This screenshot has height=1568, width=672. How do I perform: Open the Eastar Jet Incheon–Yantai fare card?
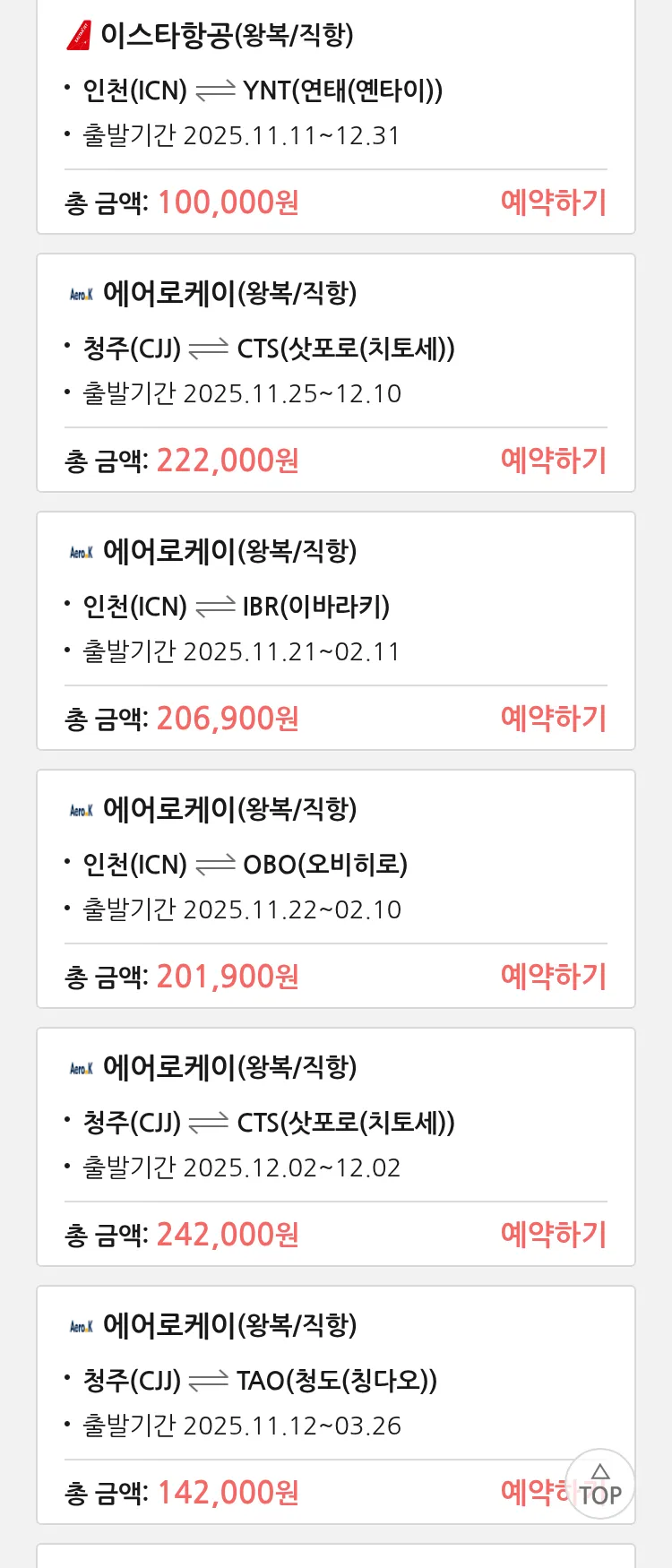335,90
